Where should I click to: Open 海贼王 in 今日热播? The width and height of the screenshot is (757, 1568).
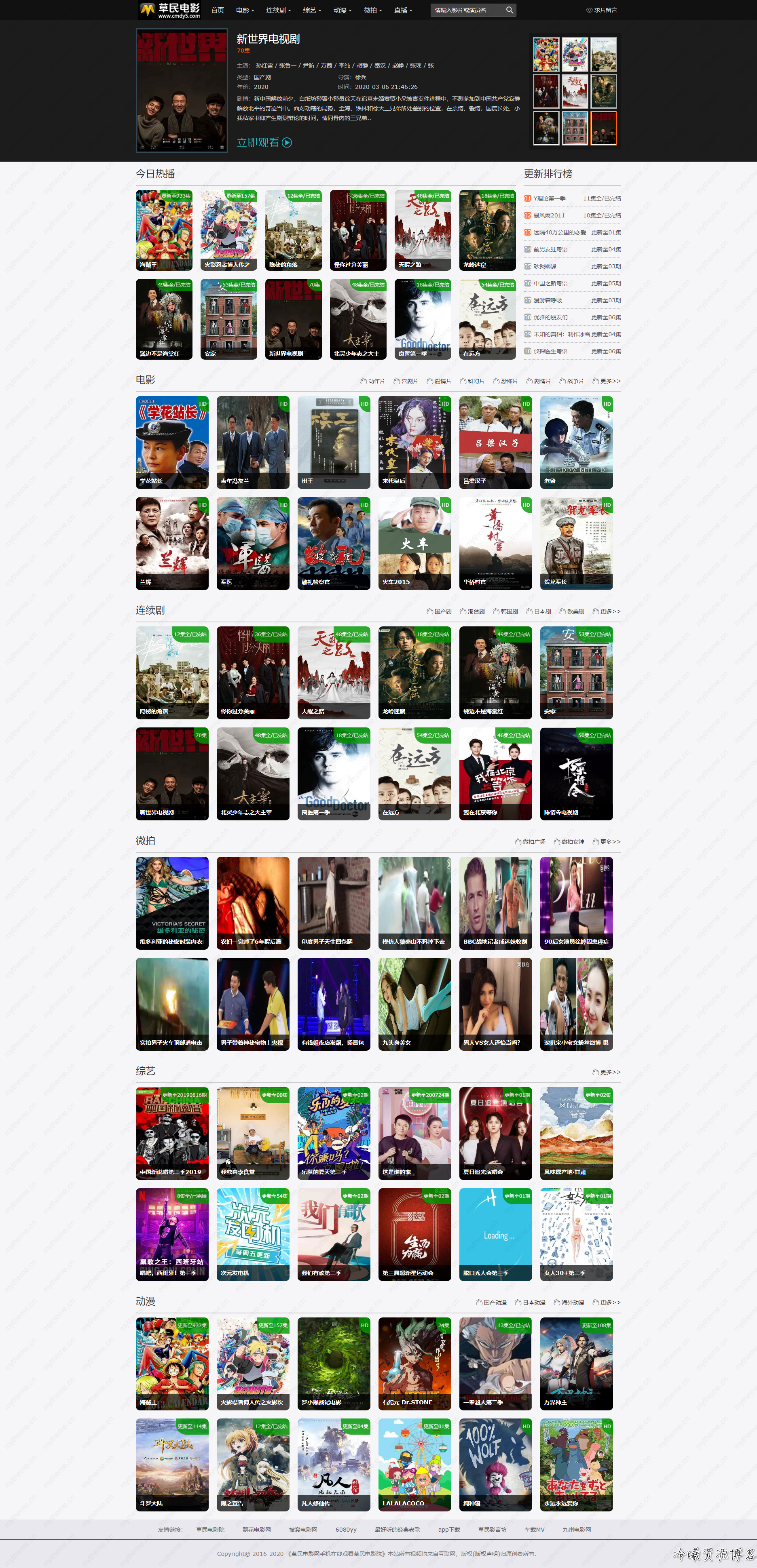point(164,230)
